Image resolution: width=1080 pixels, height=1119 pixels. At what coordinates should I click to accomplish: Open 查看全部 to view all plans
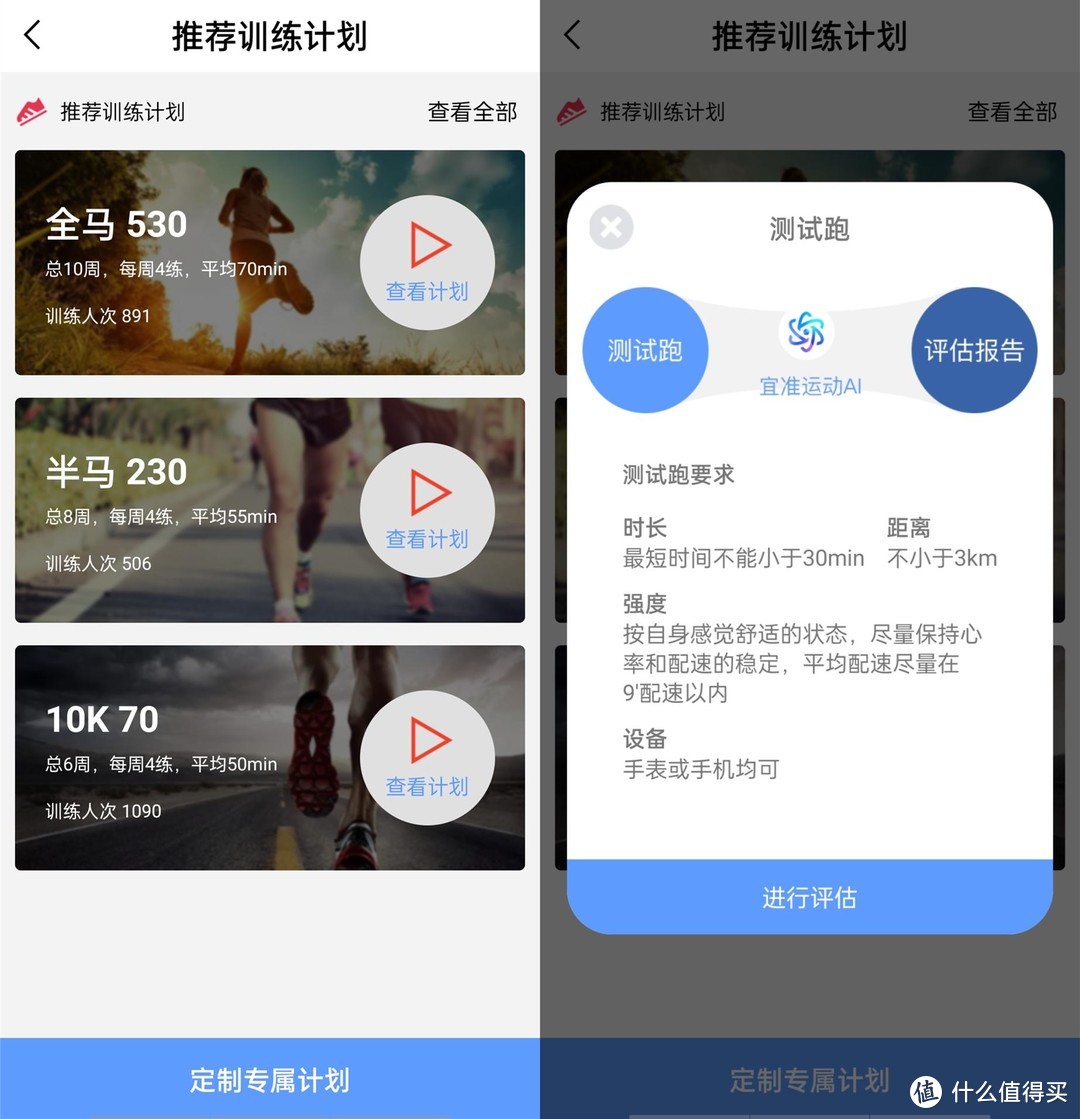471,112
